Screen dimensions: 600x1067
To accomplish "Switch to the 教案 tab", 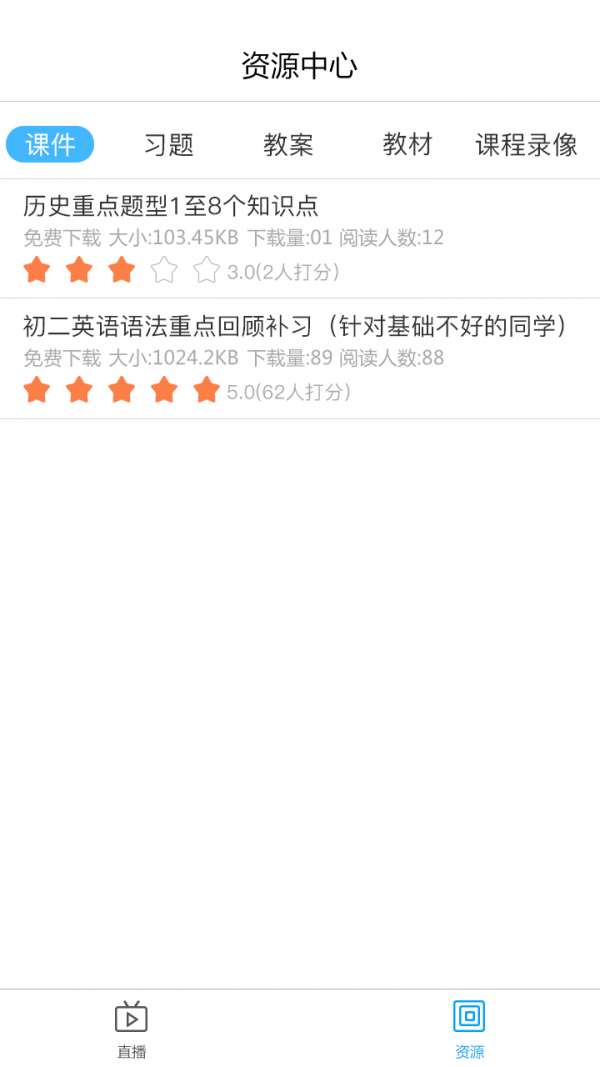I will (288, 144).
